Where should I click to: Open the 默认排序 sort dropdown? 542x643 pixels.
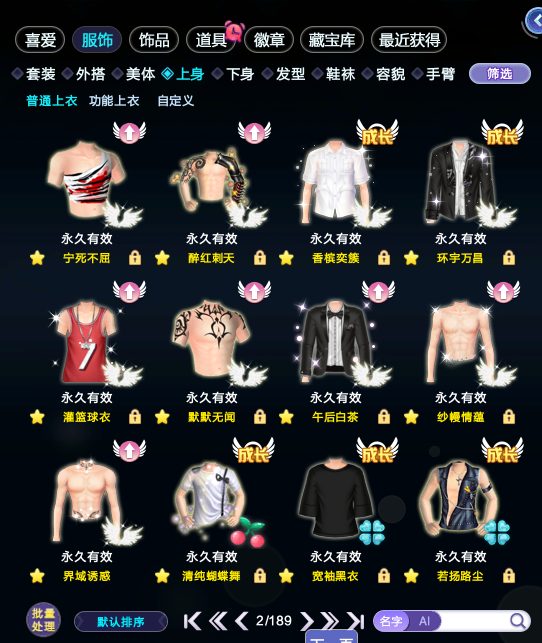[121, 622]
